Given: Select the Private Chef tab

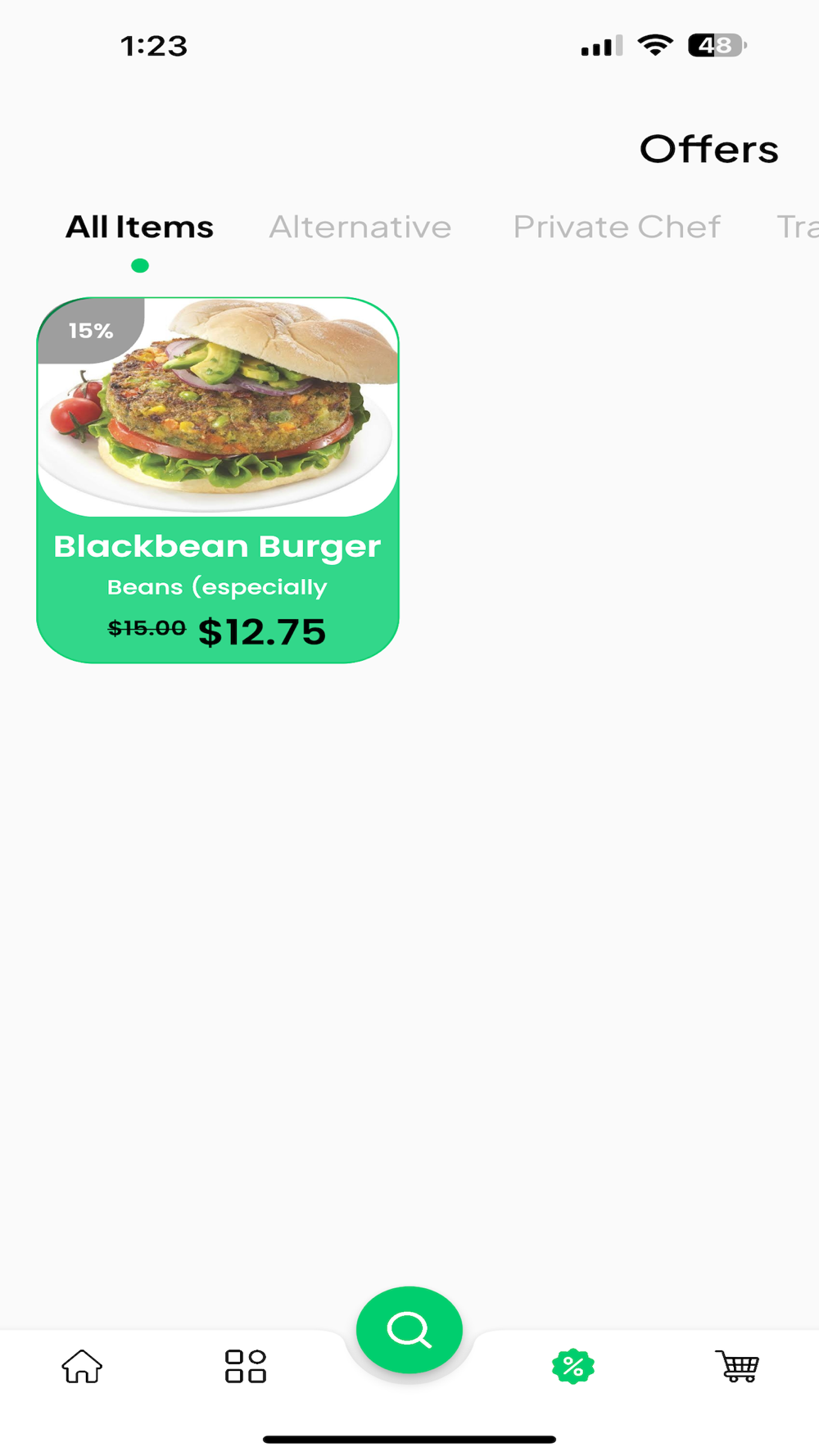Looking at the screenshot, I should coord(617,227).
